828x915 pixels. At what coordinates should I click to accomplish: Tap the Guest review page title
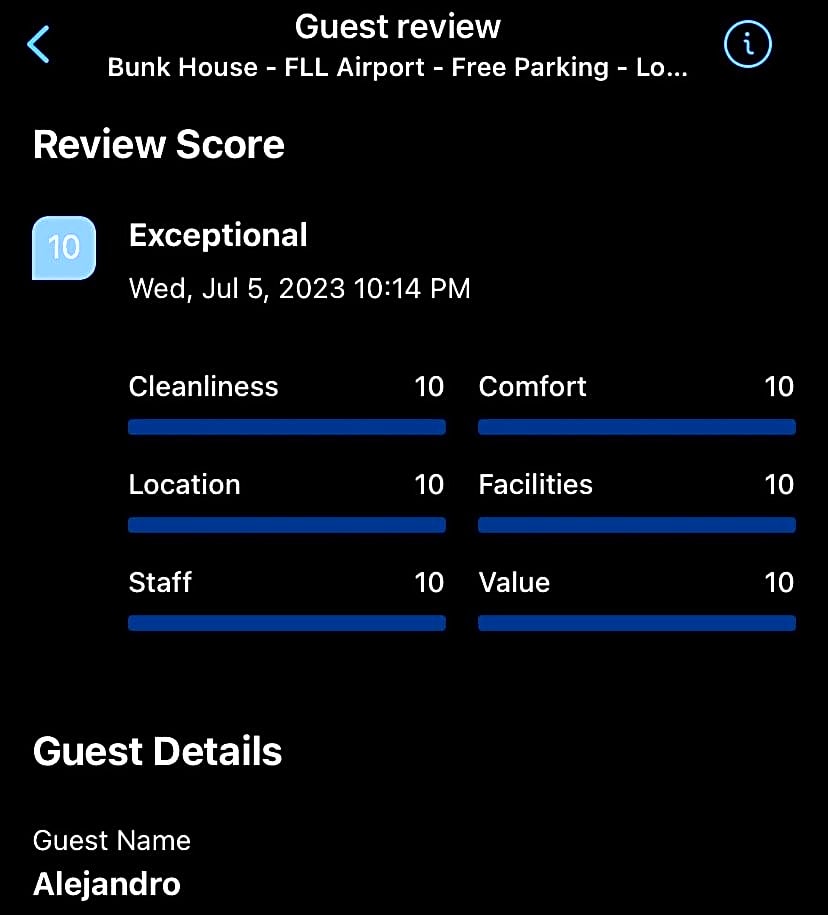pos(397,27)
